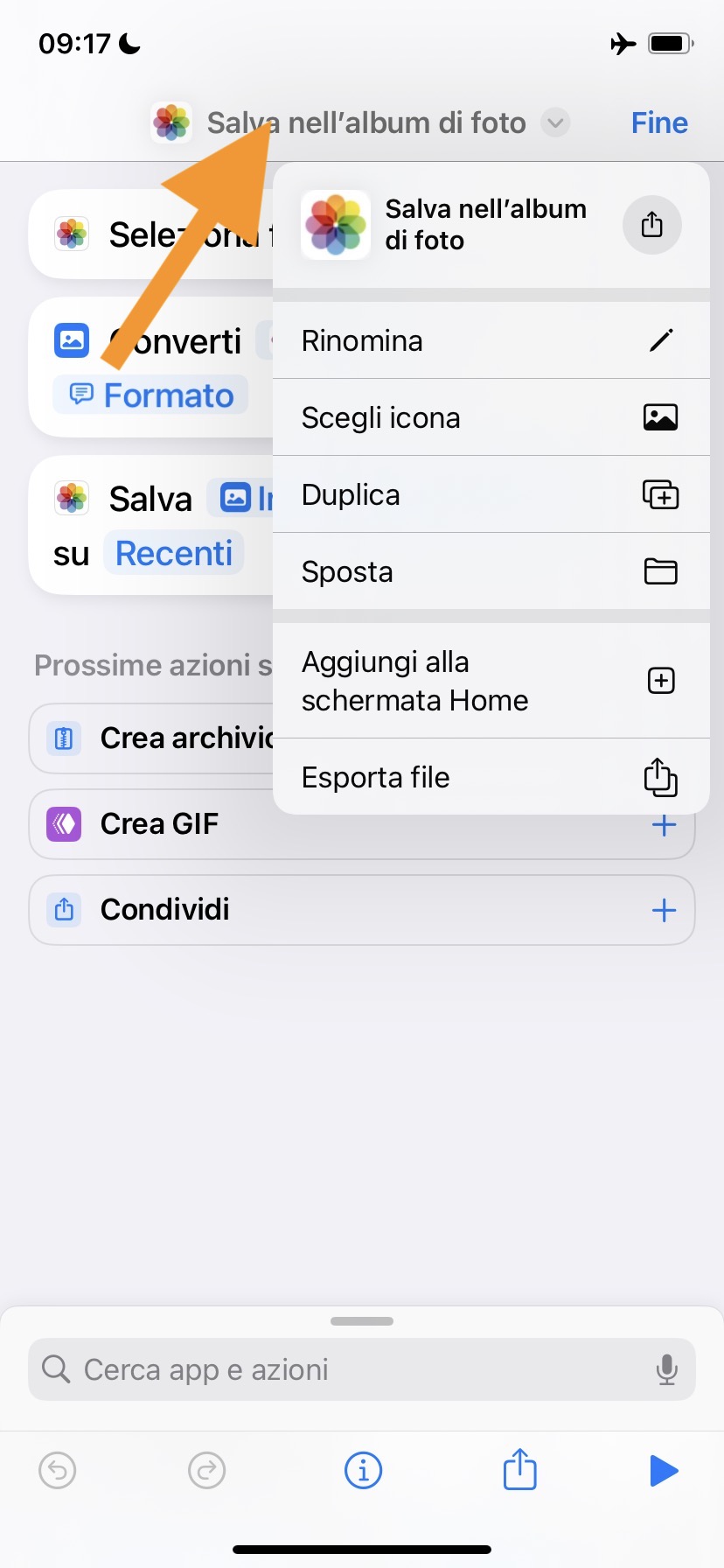The image size is (724, 1568).
Task: Tap Fine to finish editing
Action: (x=659, y=123)
